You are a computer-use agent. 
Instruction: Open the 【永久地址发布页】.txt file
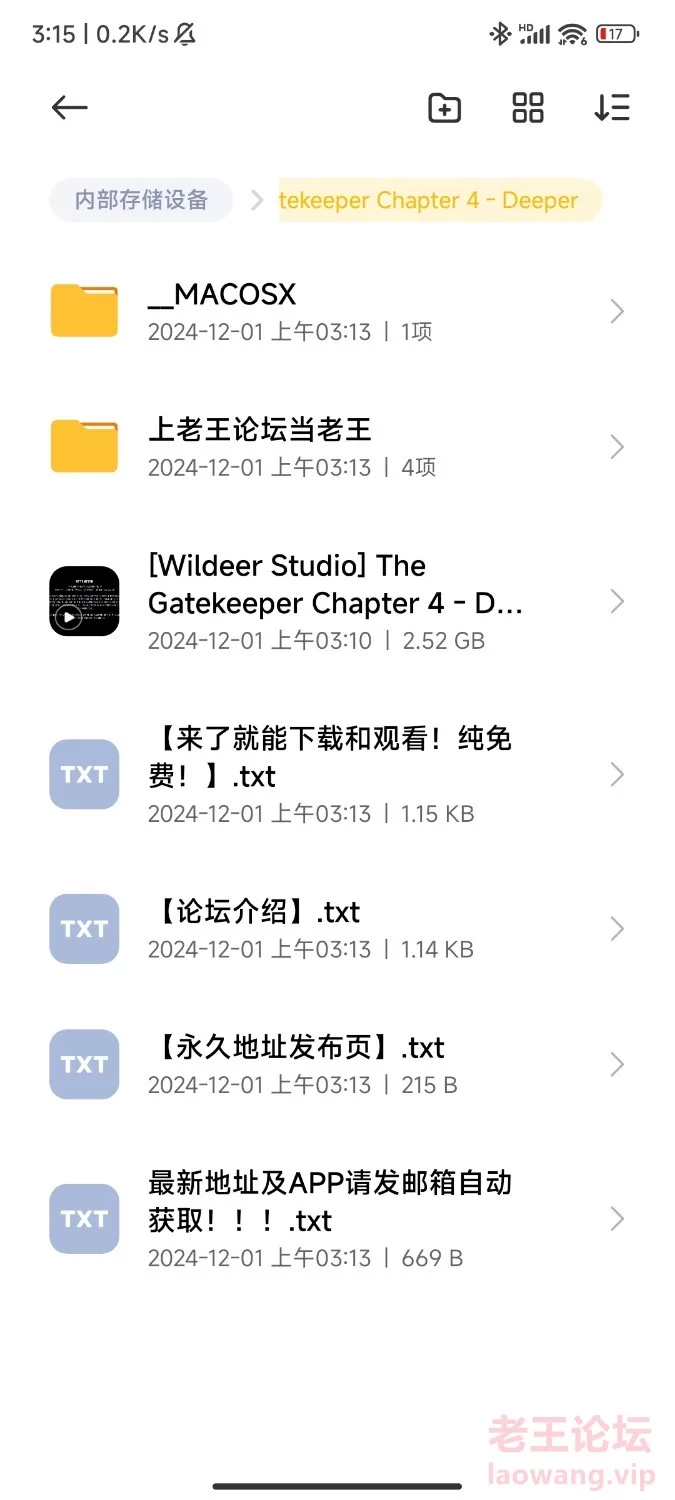pyautogui.click(x=337, y=1064)
